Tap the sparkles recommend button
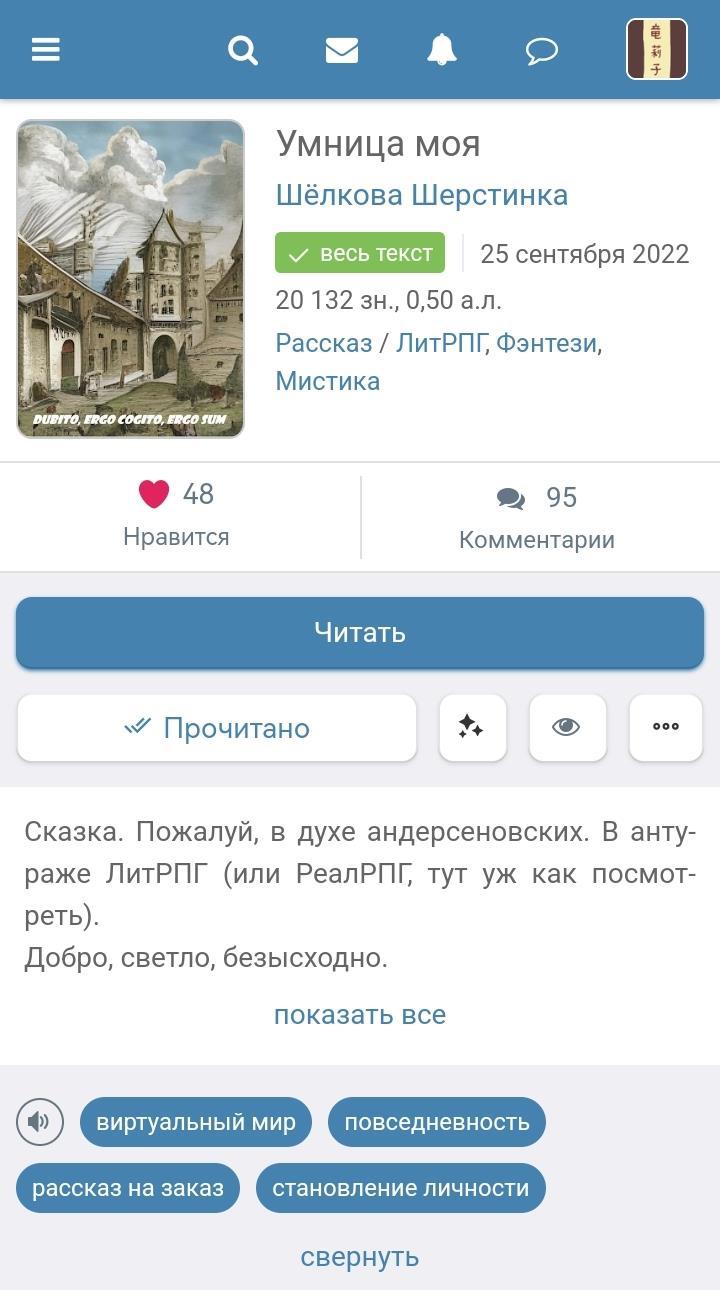The image size is (720, 1290). (x=472, y=728)
